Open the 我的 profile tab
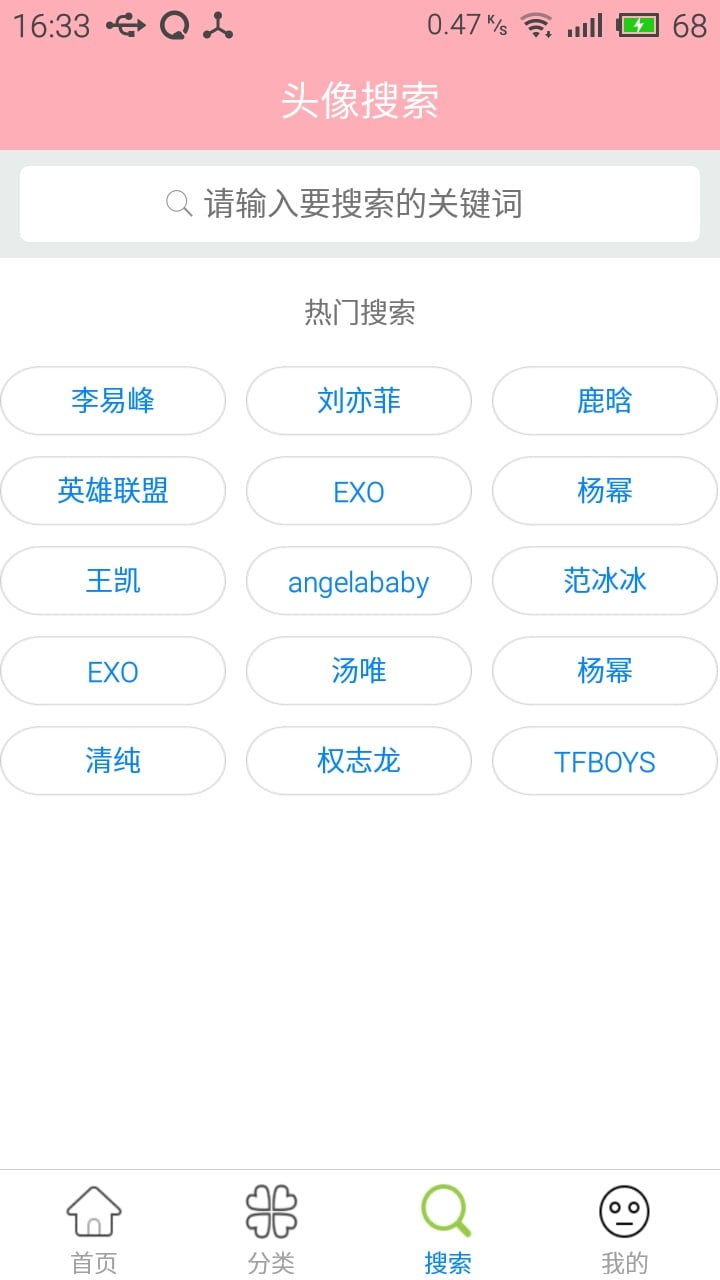720x1280 pixels. pos(624,1228)
